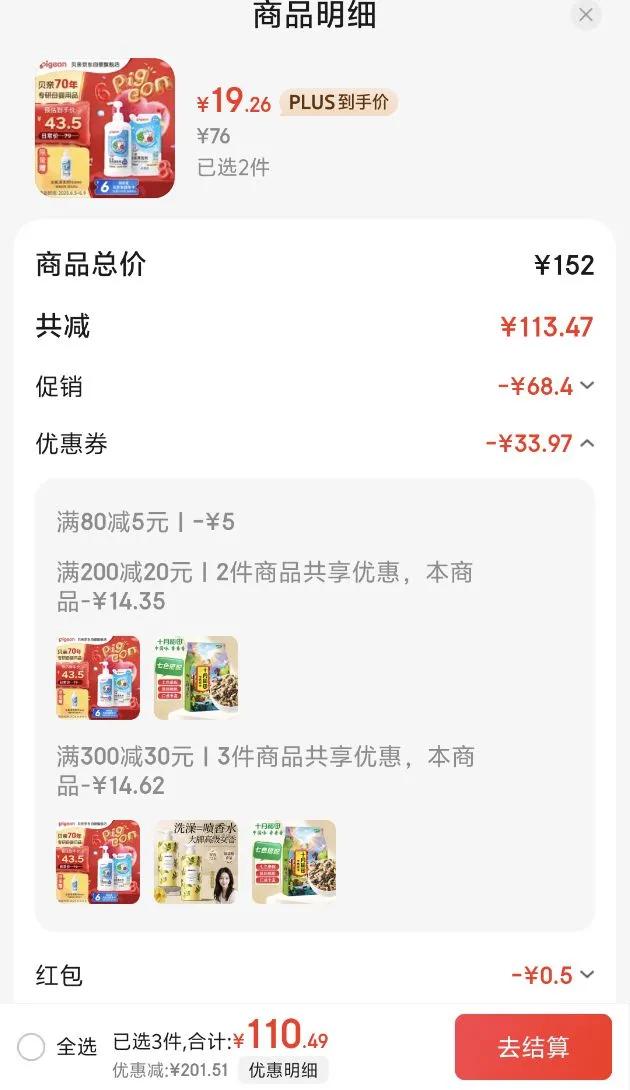Image resolution: width=630 pixels, height=1090 pixels.
Task: Expand the 促销 discount details
Action: [587, 386]
